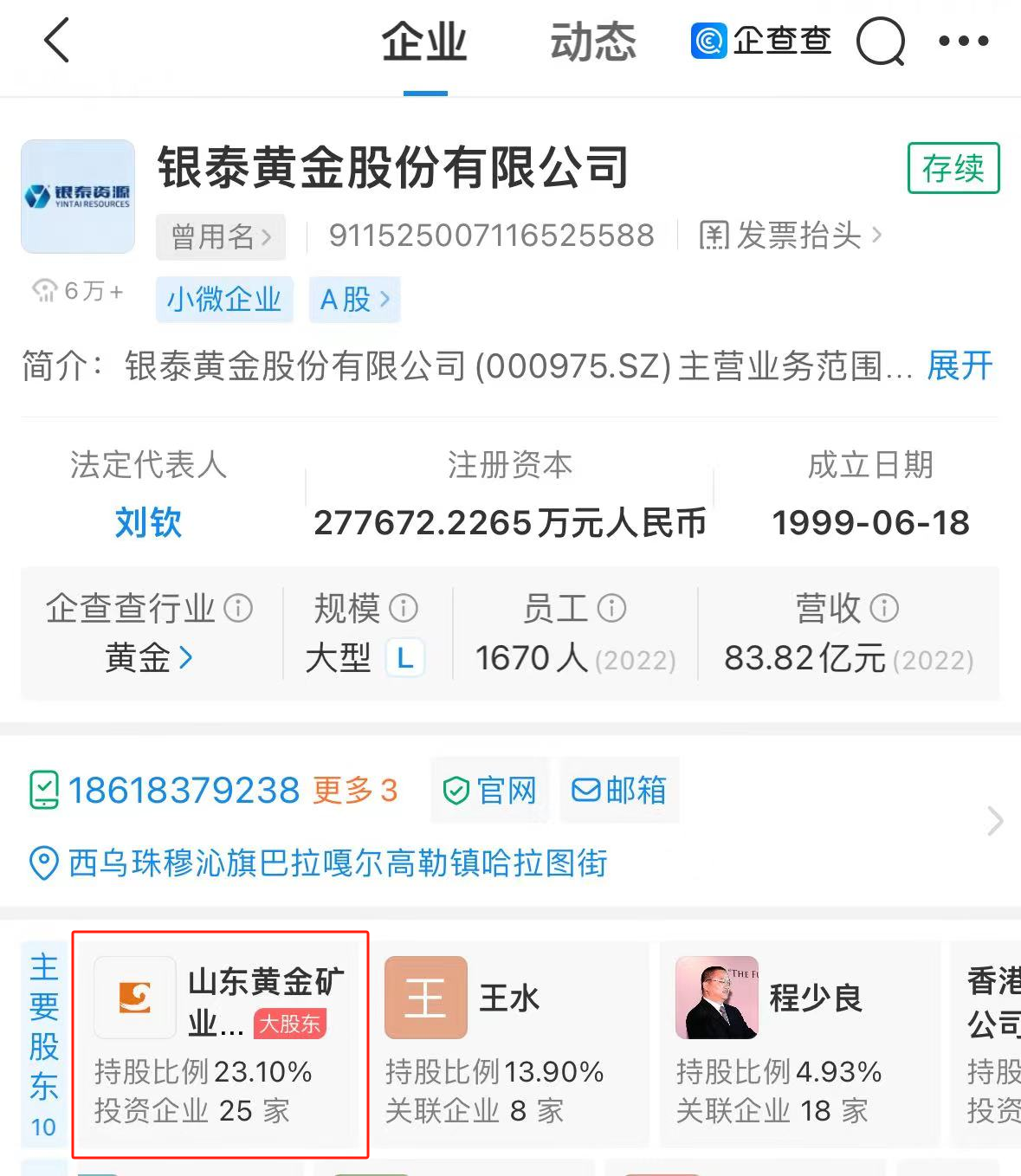
Task: Switch to the 动态 tab
Action: [x=592, y=42]
